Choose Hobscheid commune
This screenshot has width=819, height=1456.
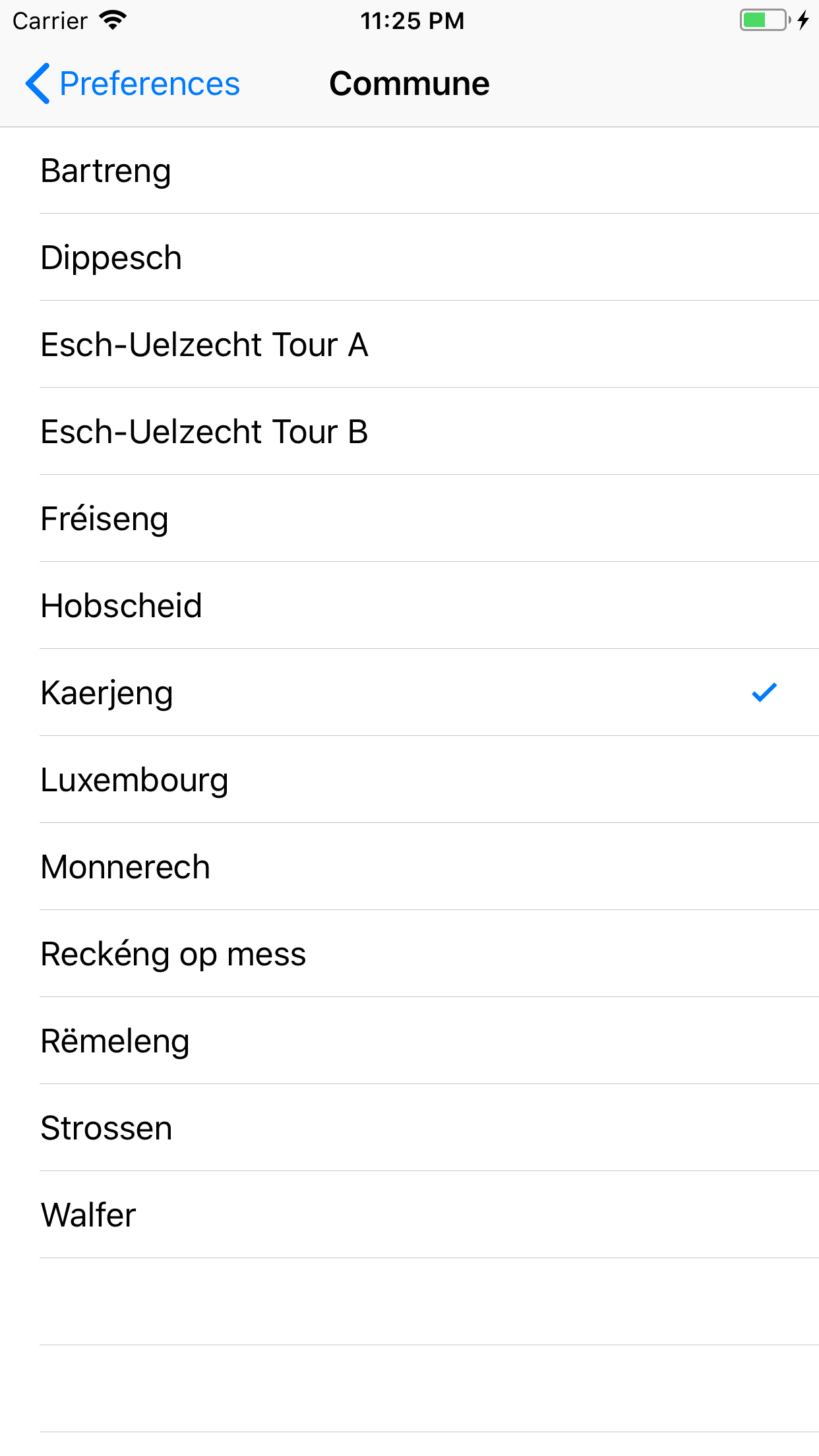tap(409, 605)
